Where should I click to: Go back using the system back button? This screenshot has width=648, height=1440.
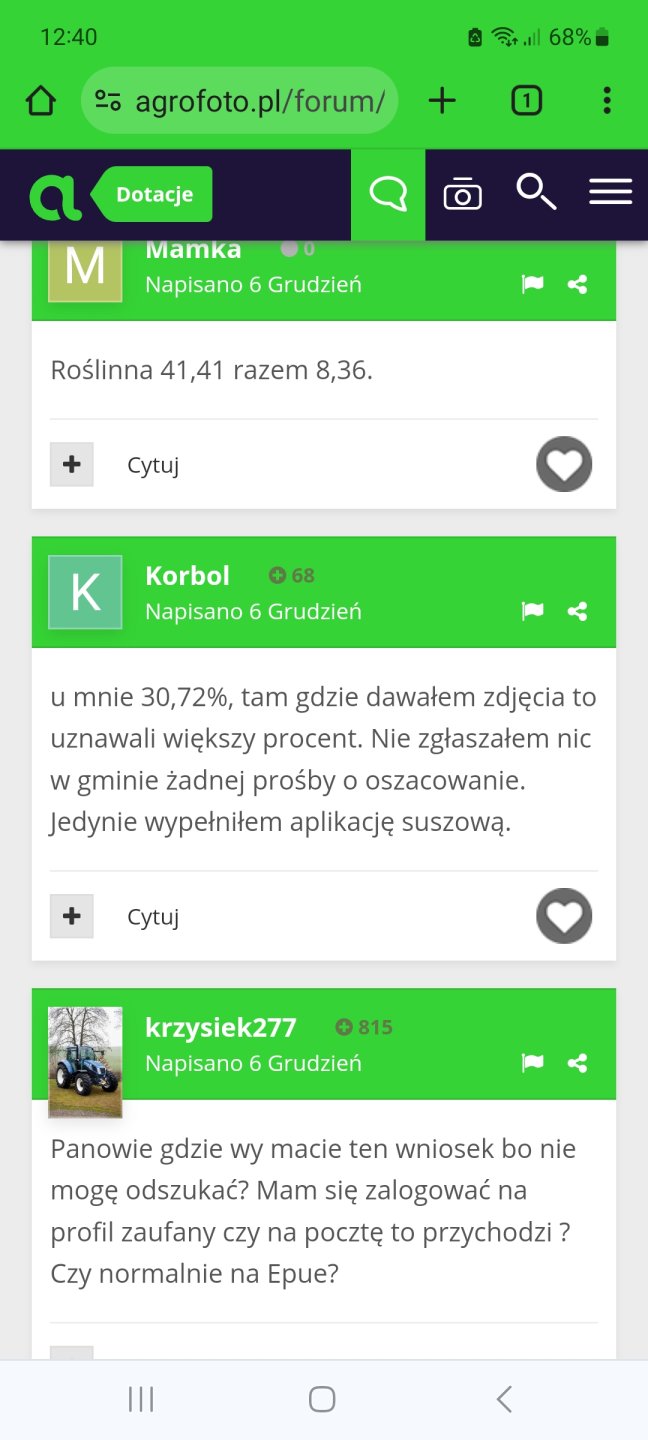click(504, 1399)
